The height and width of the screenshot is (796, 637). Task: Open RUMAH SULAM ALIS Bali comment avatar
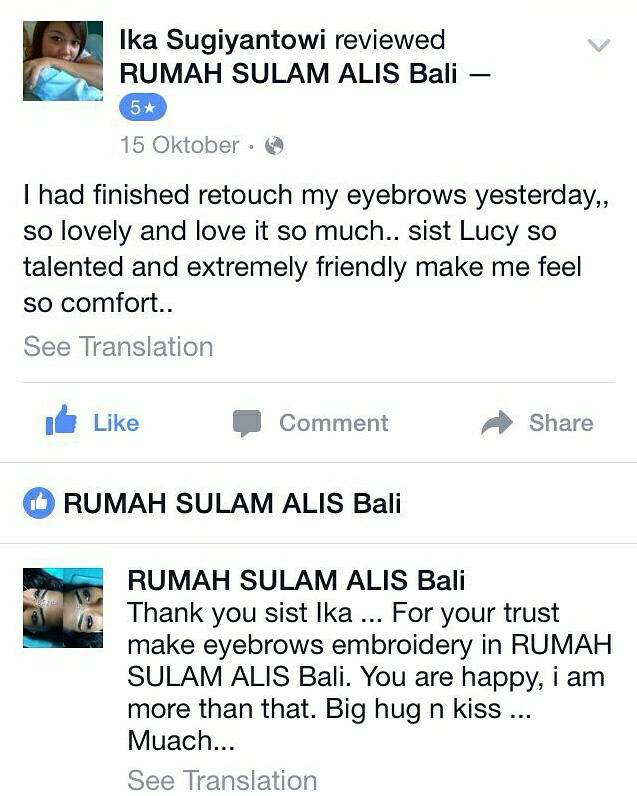[x=62, y=608]
